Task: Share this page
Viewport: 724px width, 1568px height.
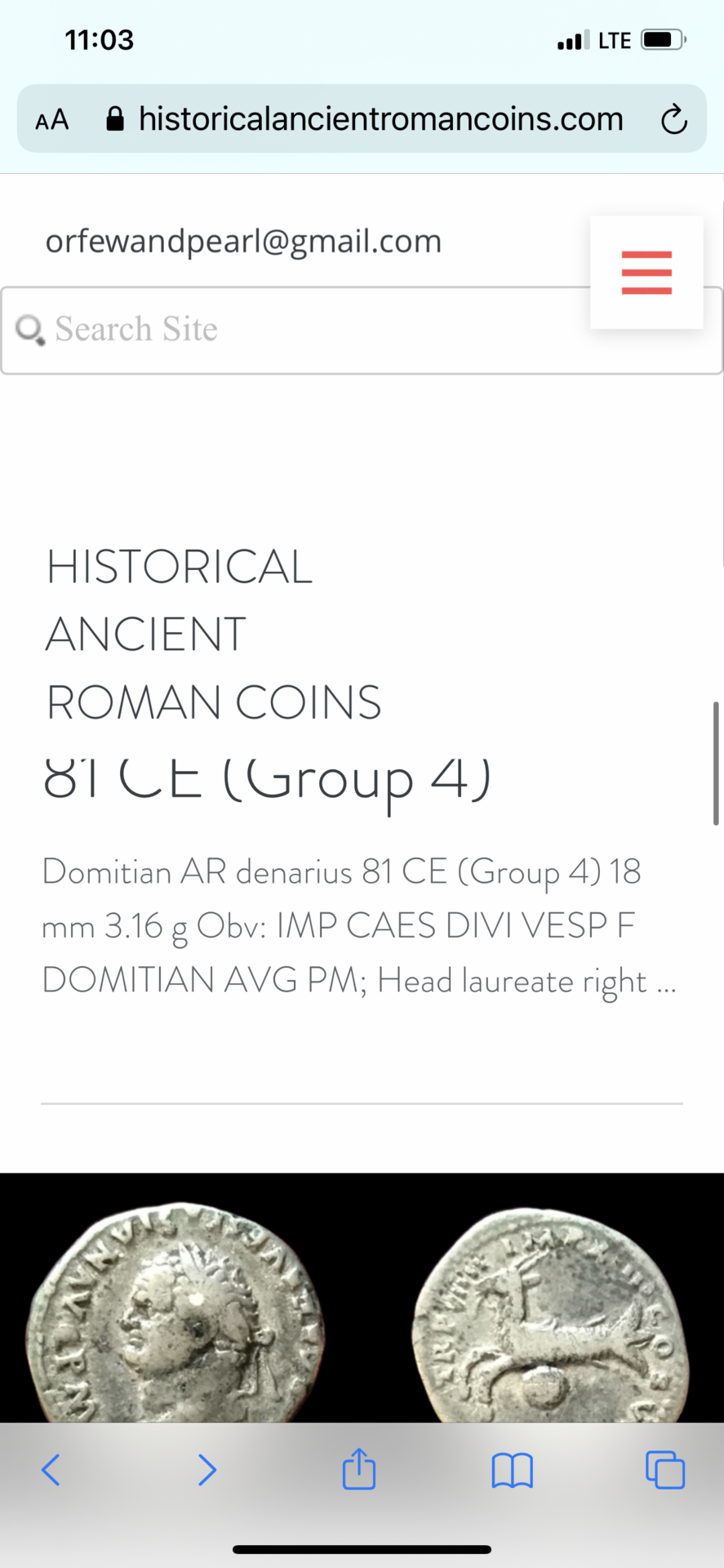Action: tap(359, 1469)
